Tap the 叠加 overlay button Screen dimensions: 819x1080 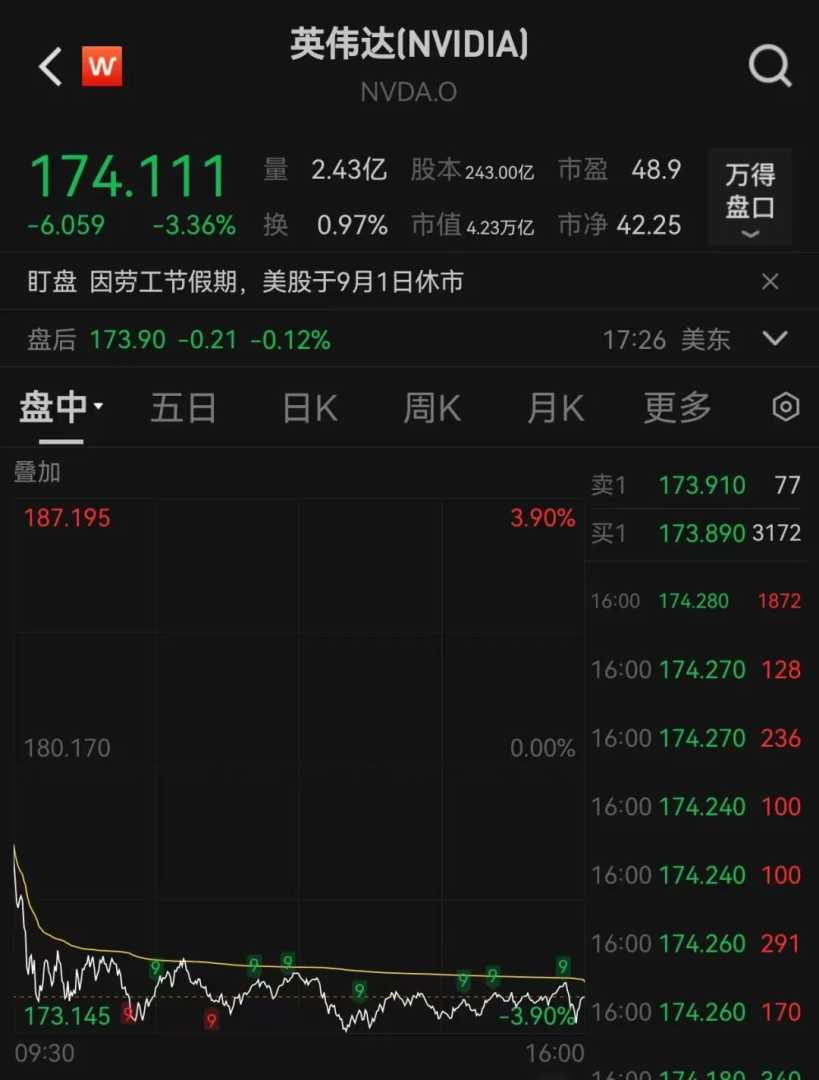tap(37, 472)
